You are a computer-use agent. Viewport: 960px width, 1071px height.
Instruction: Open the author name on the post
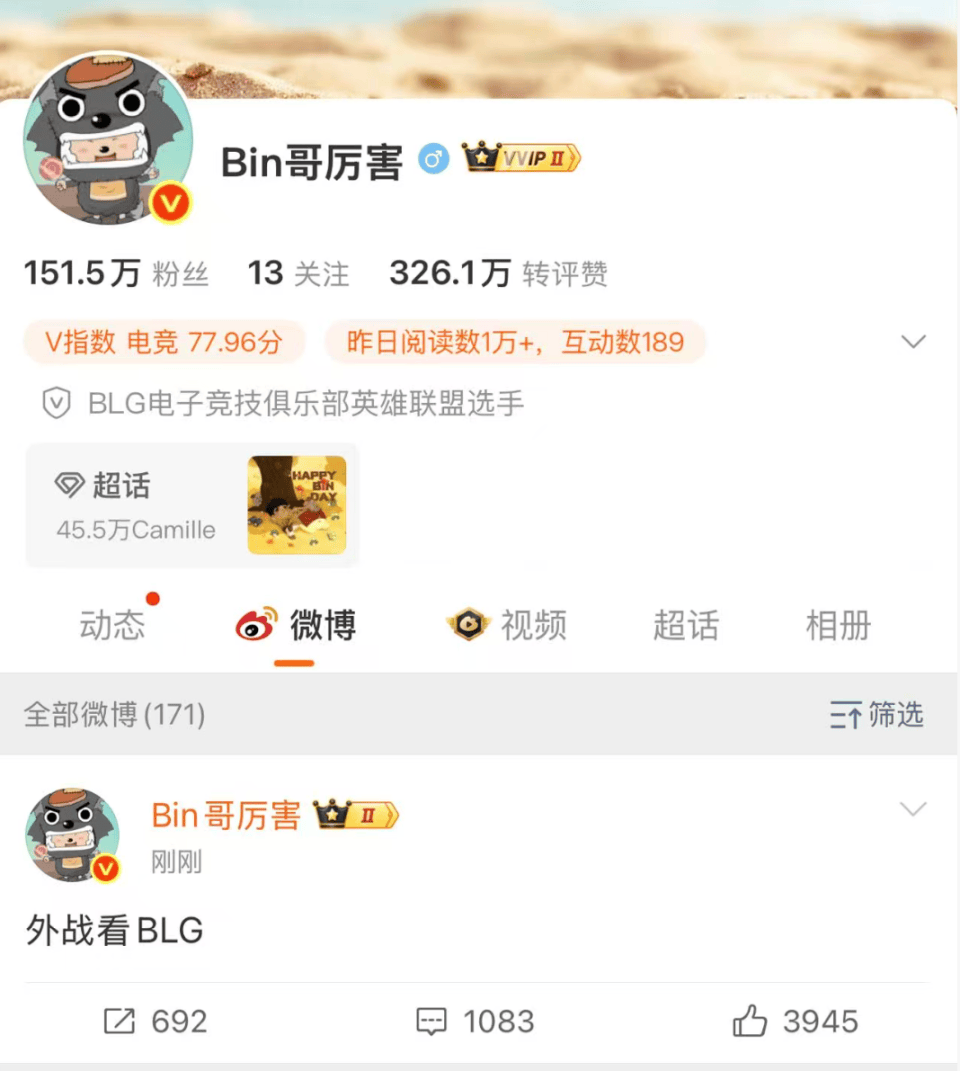pyautogui.click(x=226, y=816)
